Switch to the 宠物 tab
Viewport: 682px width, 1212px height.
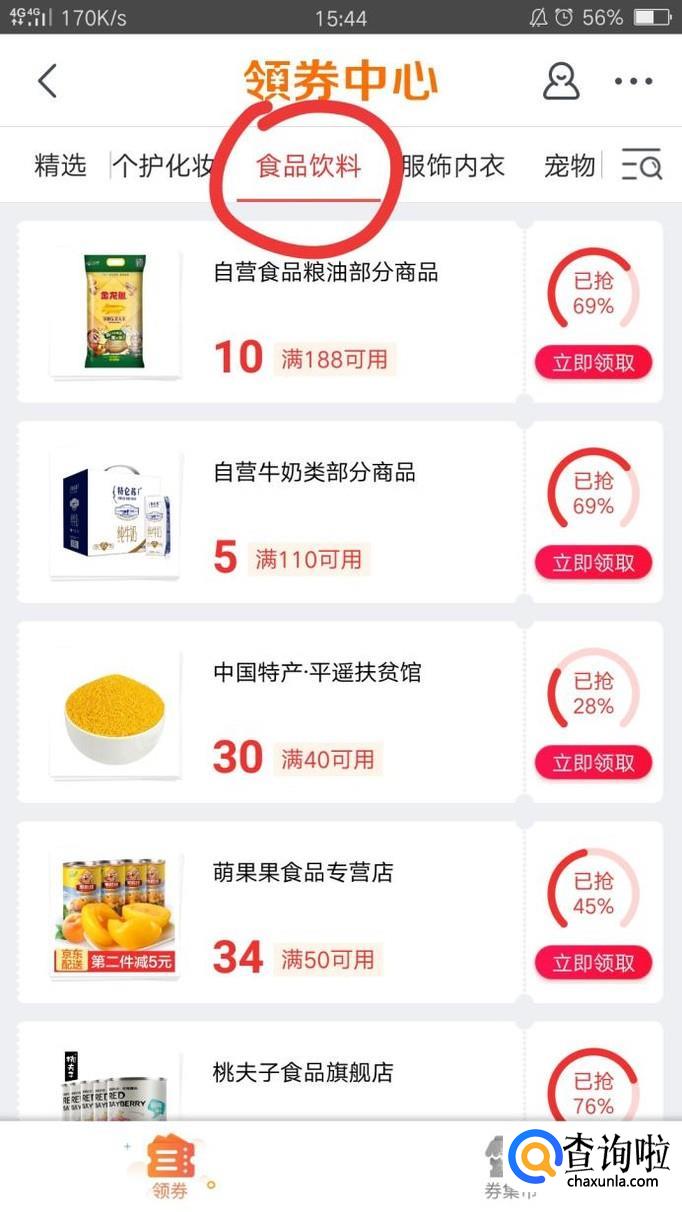[x=569, y=165]
